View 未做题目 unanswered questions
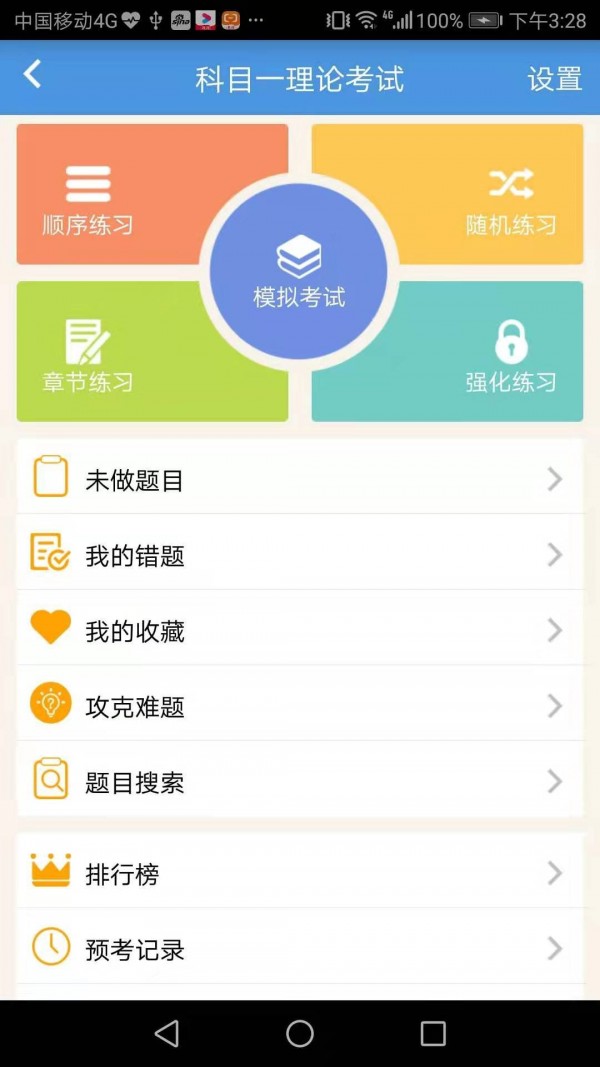The height and width of the screenshot is (1067, 600). point(299,480)
